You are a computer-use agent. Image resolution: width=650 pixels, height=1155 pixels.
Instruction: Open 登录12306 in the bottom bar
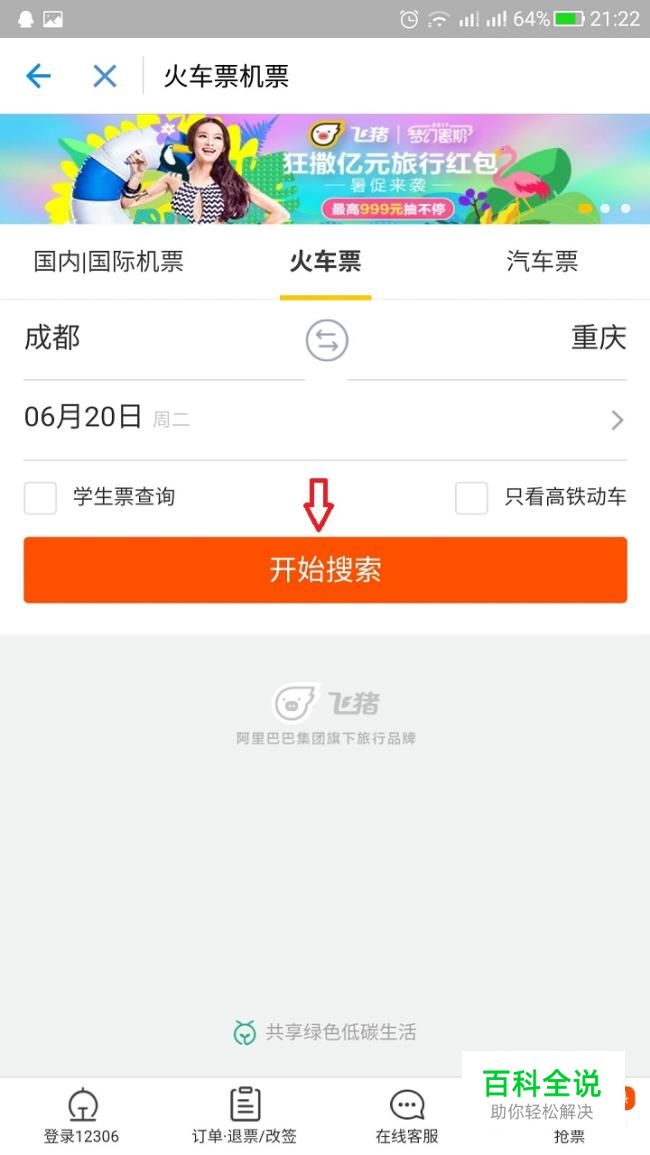[81, 1115]
